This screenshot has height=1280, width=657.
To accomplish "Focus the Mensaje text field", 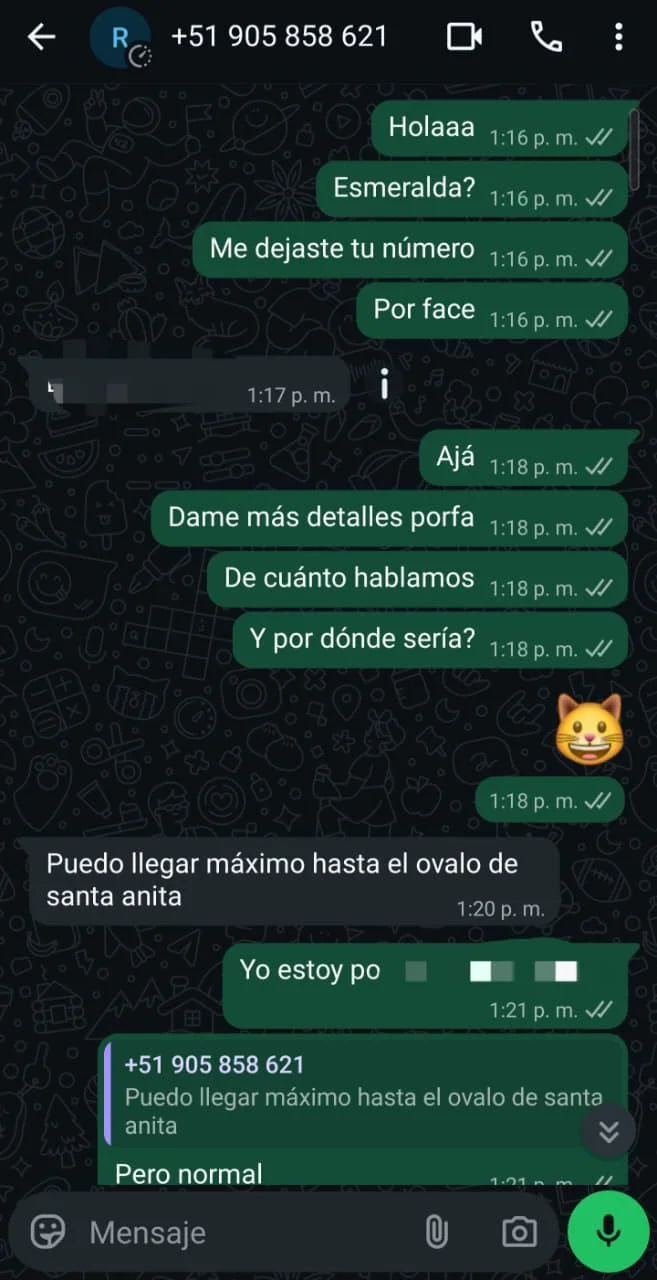I will pyautogui.click(x=240, y=1232).
